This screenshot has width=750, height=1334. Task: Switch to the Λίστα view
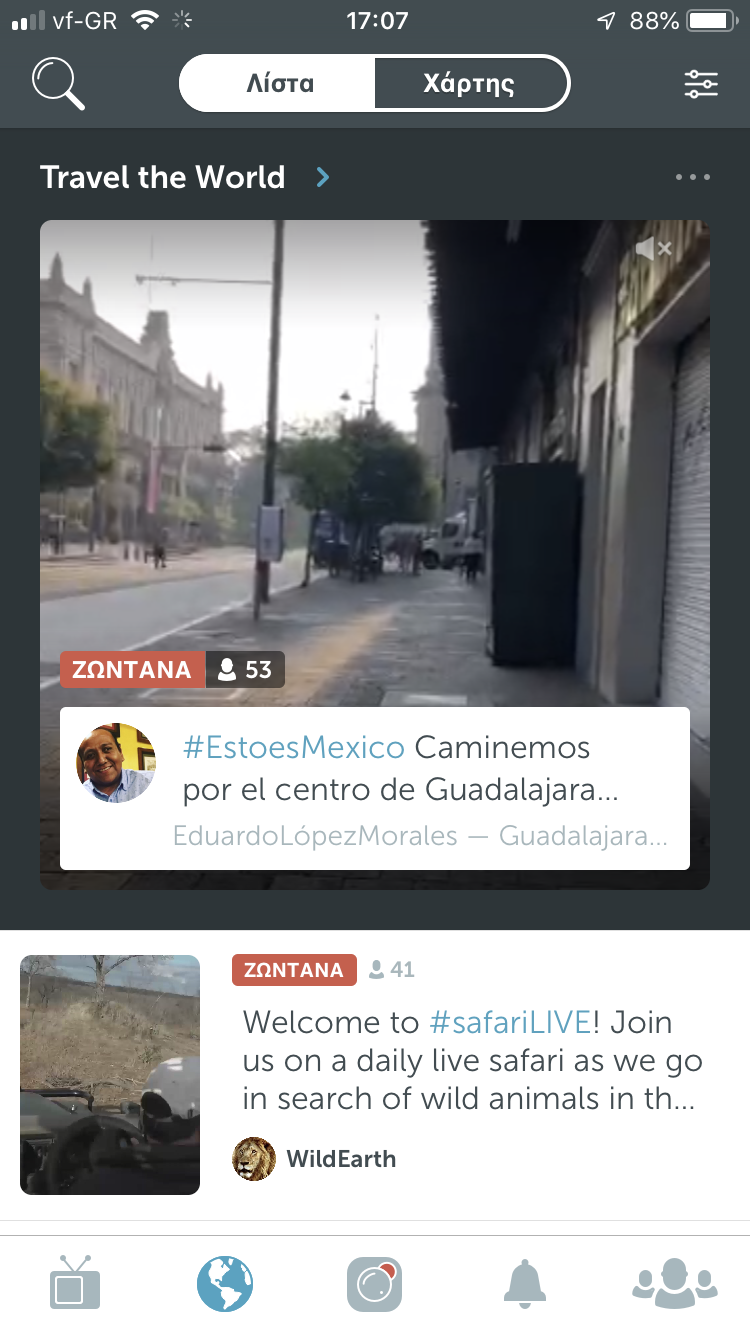click(x=279, y=84)
